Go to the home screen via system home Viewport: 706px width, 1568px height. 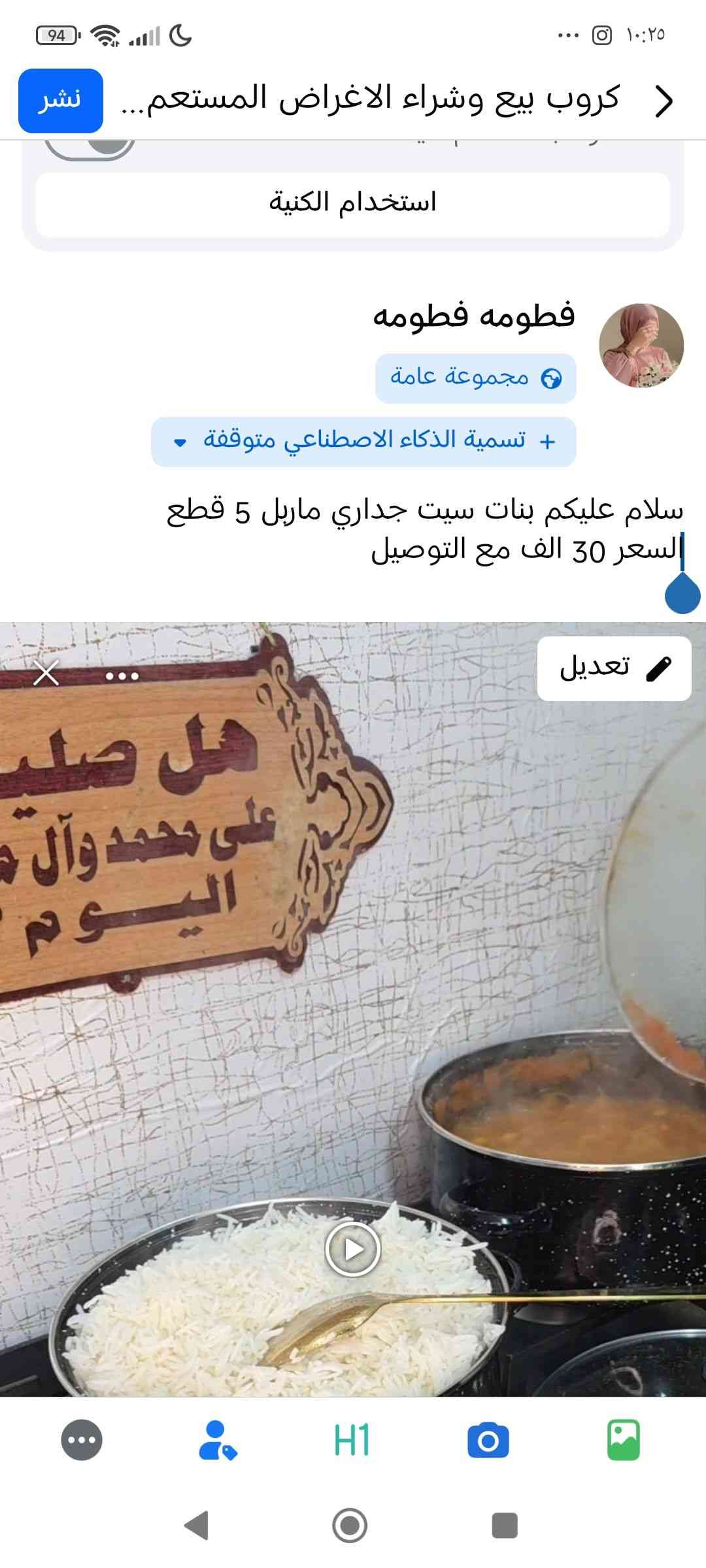click(x=350, y=1526)
